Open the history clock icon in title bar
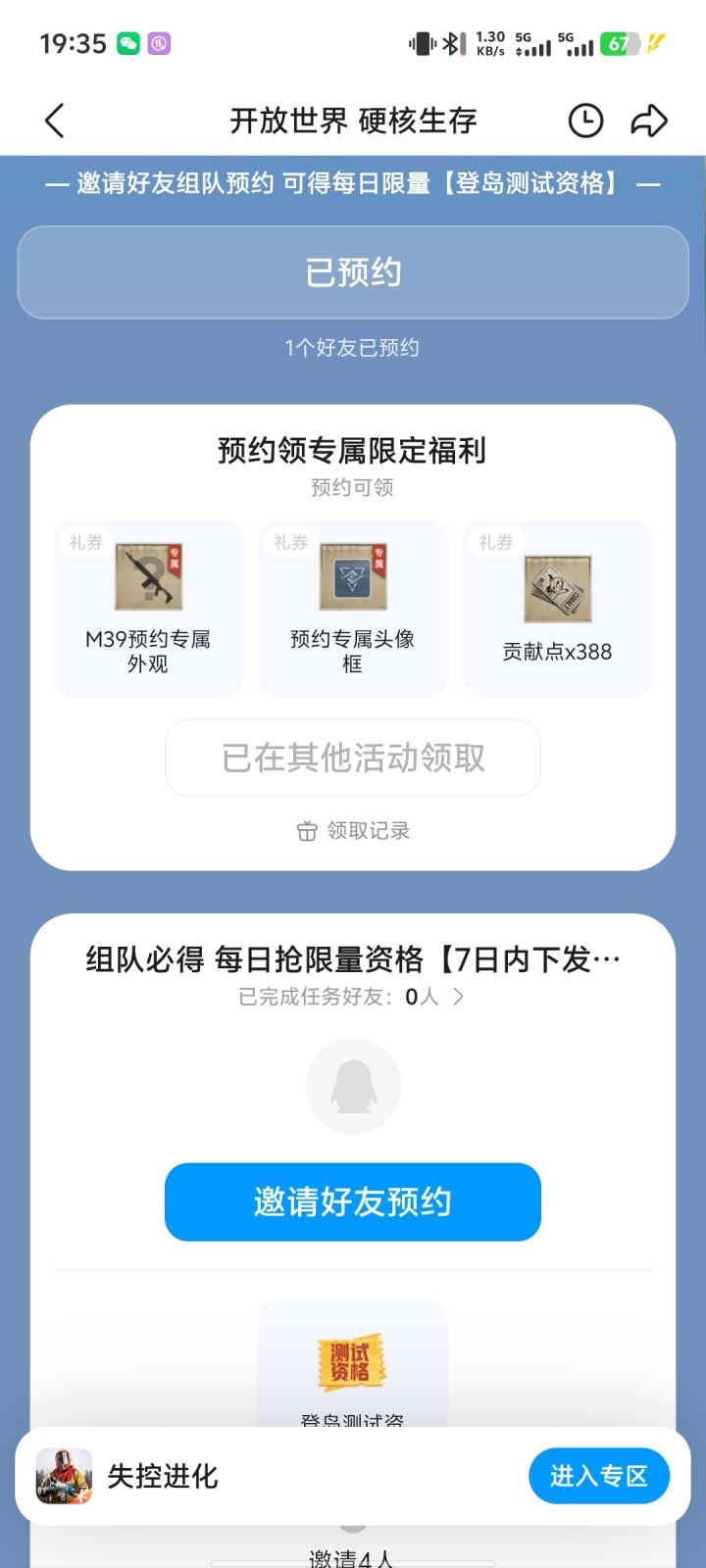 [585, 120]
